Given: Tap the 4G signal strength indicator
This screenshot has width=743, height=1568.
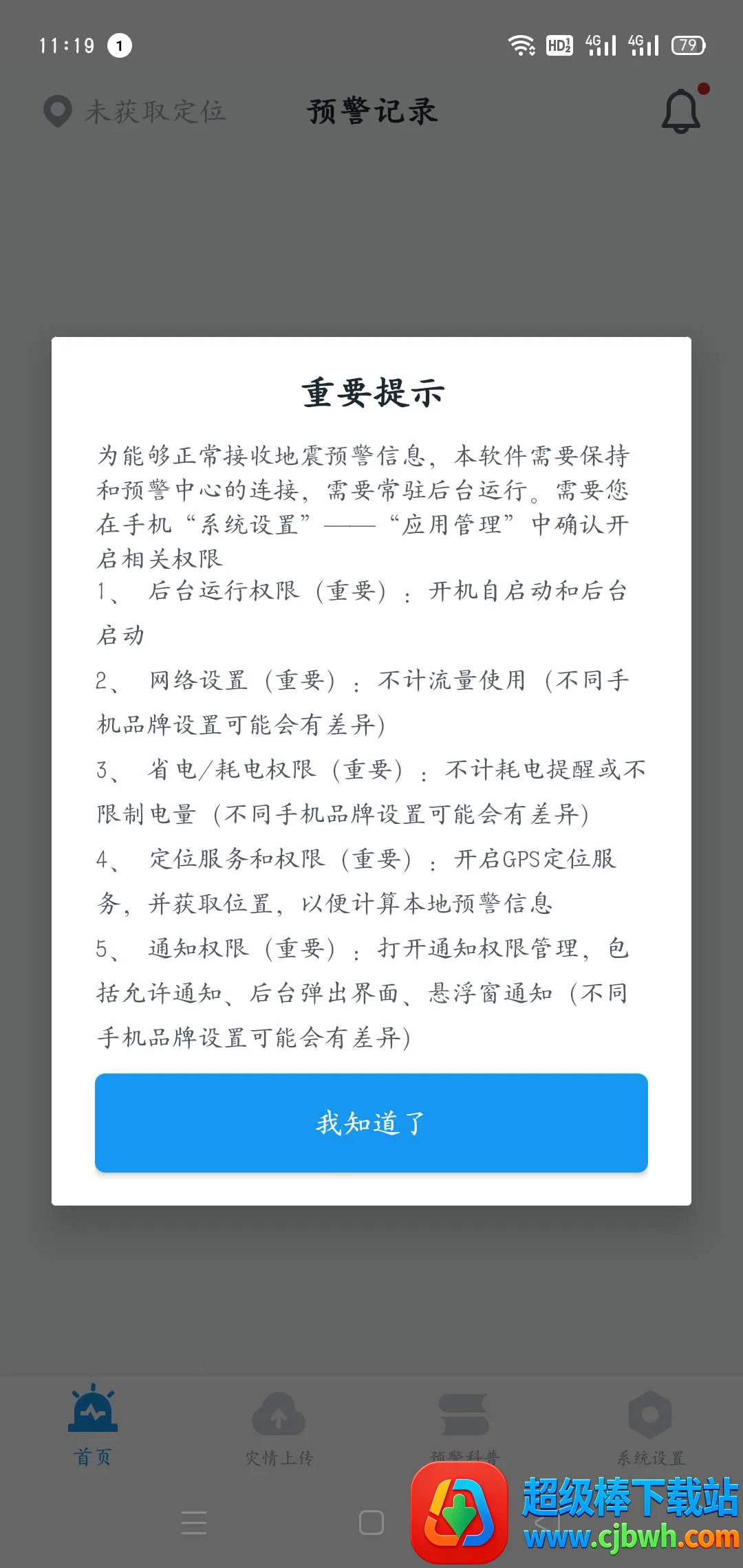Looking at the screenshot, I should coord(601,44).
